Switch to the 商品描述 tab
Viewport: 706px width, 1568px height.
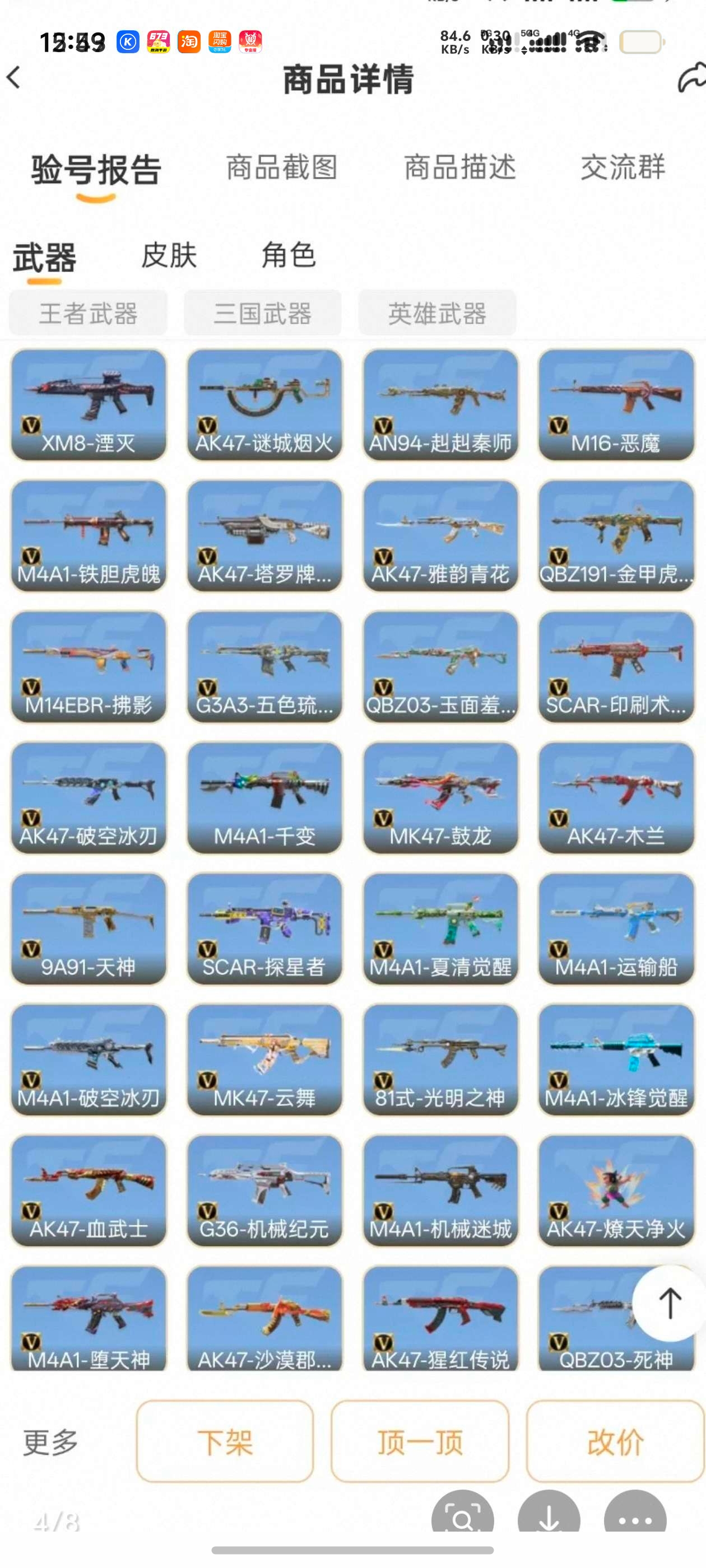460,167
